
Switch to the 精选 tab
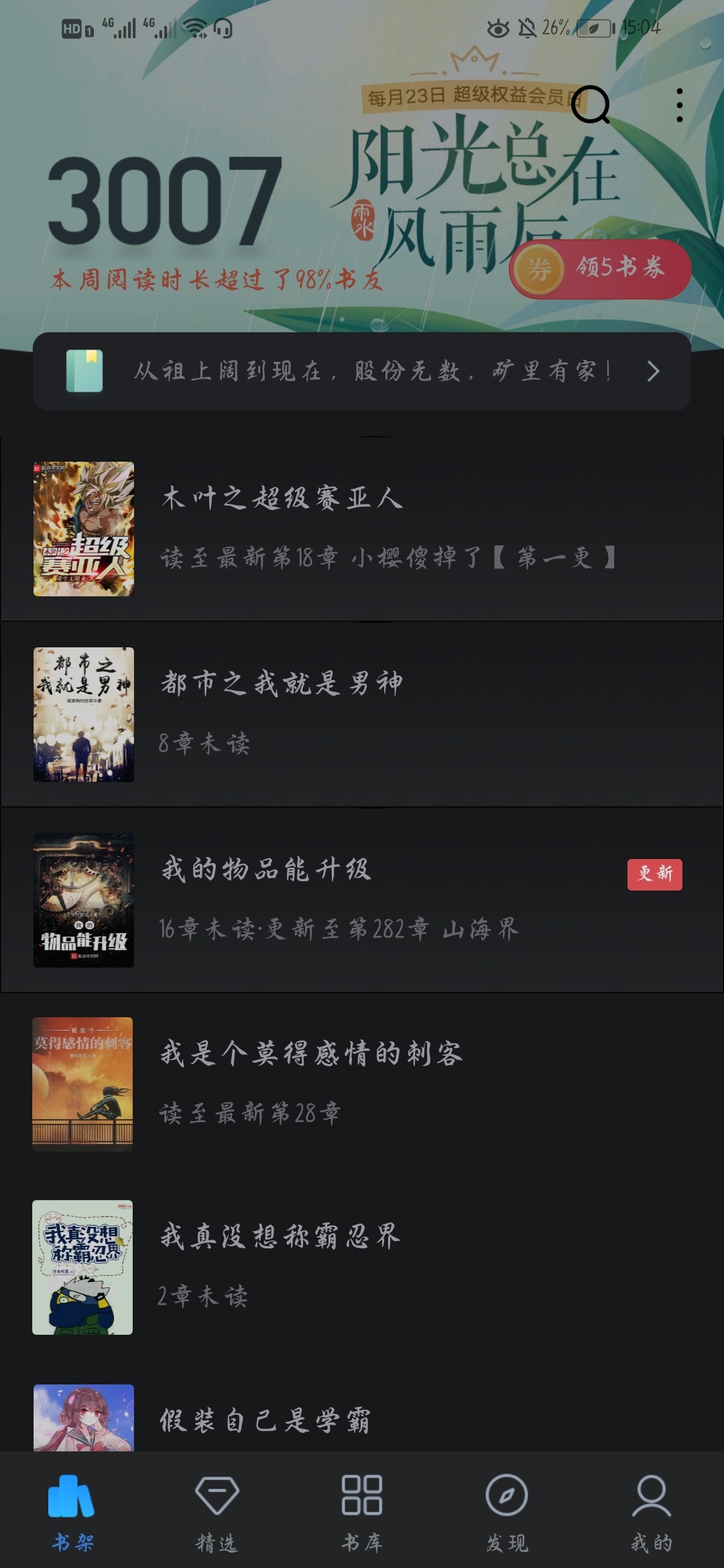(217, 1513)
